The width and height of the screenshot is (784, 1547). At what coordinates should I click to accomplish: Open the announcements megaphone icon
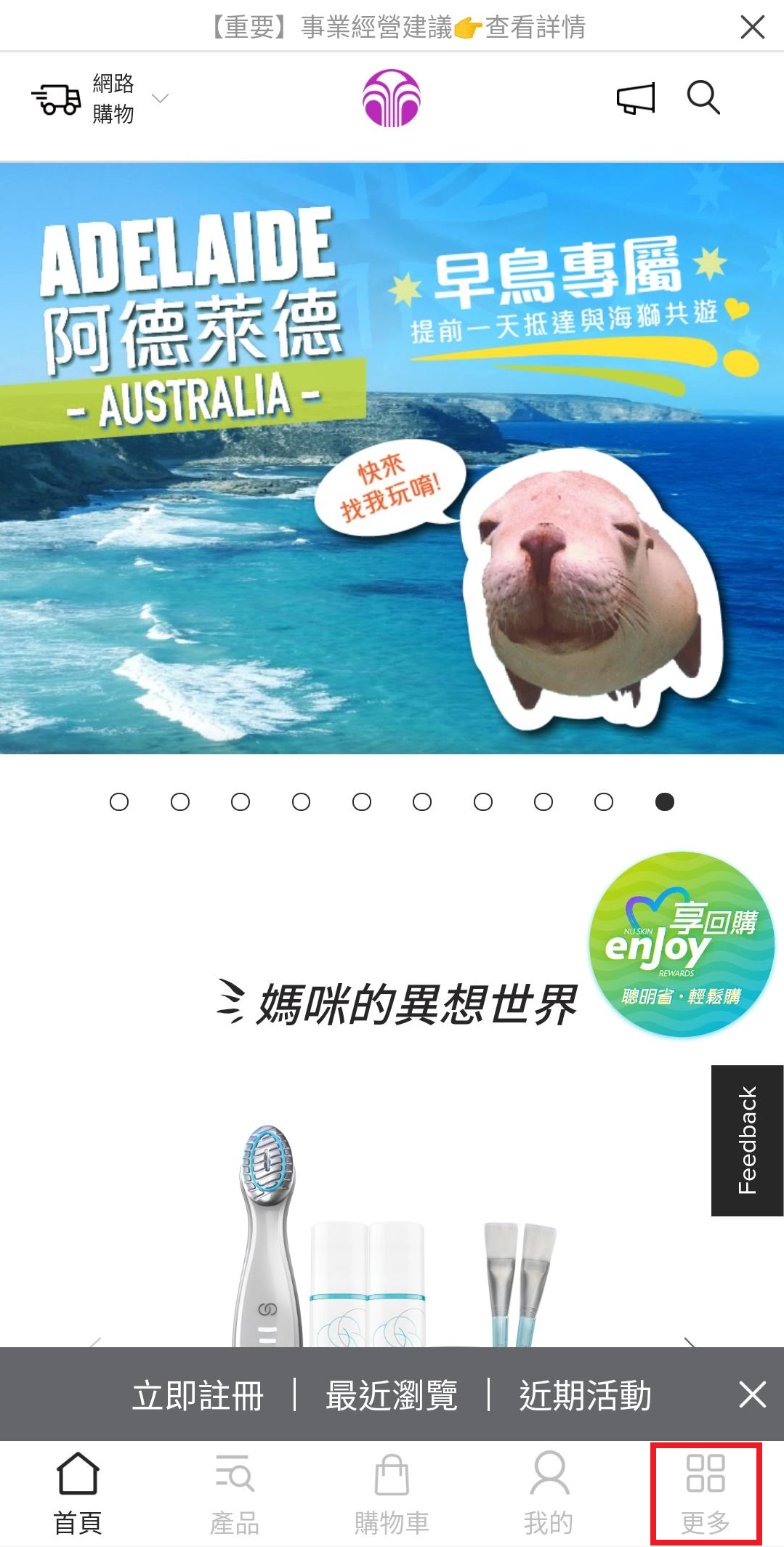pos(635,97)
